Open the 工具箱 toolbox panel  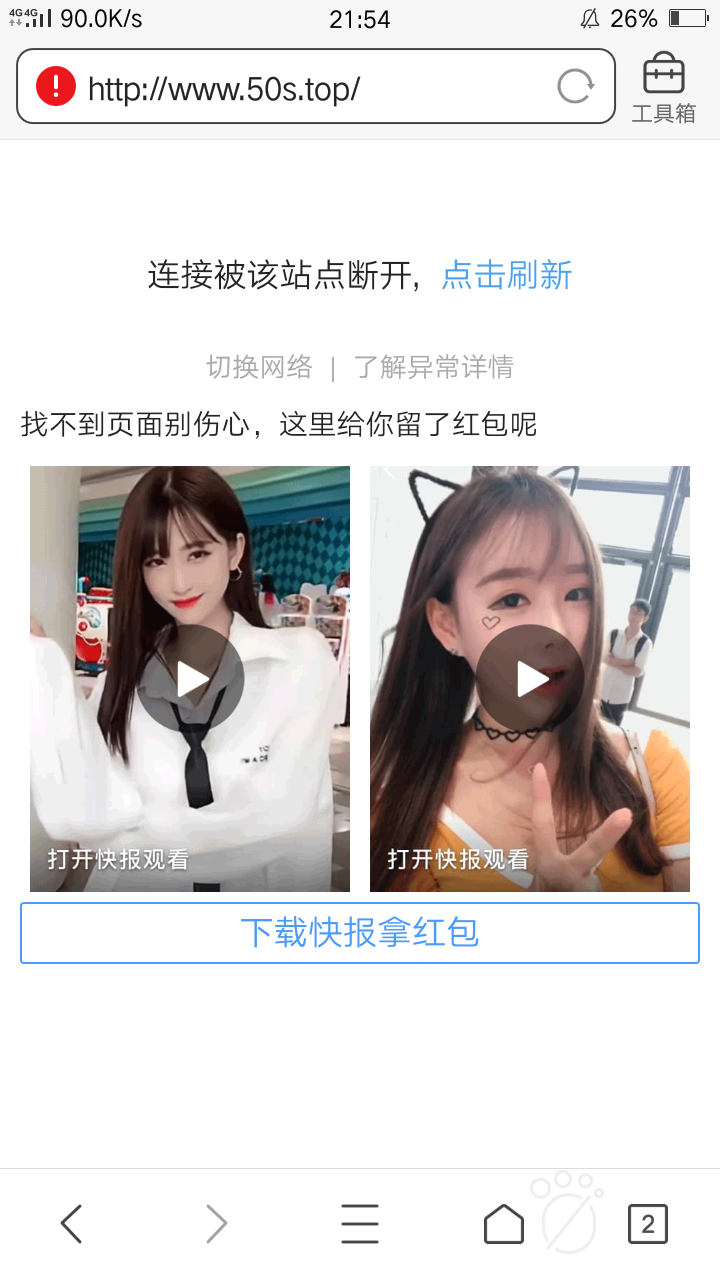click(x=663, y=86)
